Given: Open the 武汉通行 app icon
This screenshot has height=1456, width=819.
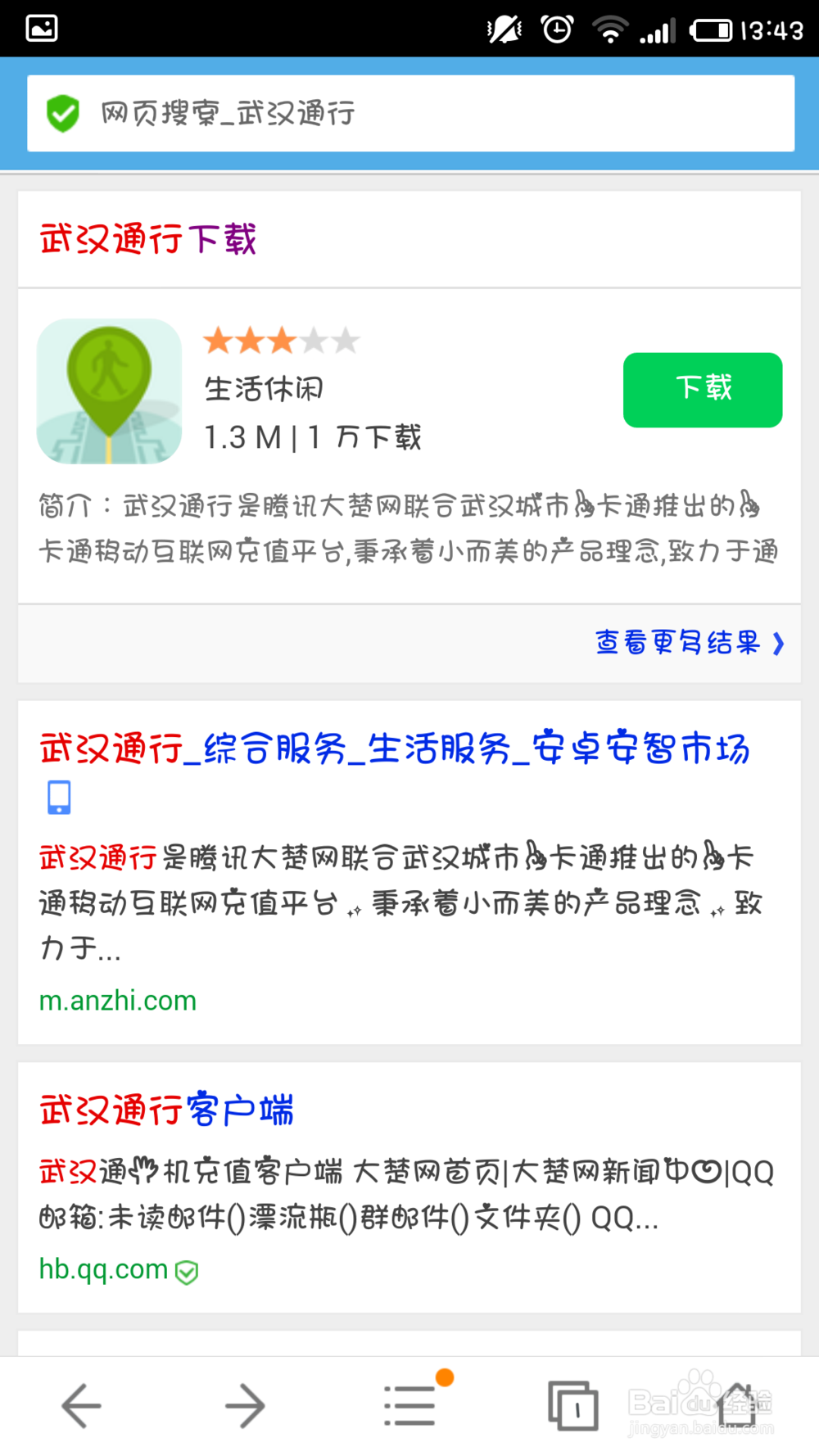Looking at the screenshot, I should pyautogui.click(x=109, y=391).
